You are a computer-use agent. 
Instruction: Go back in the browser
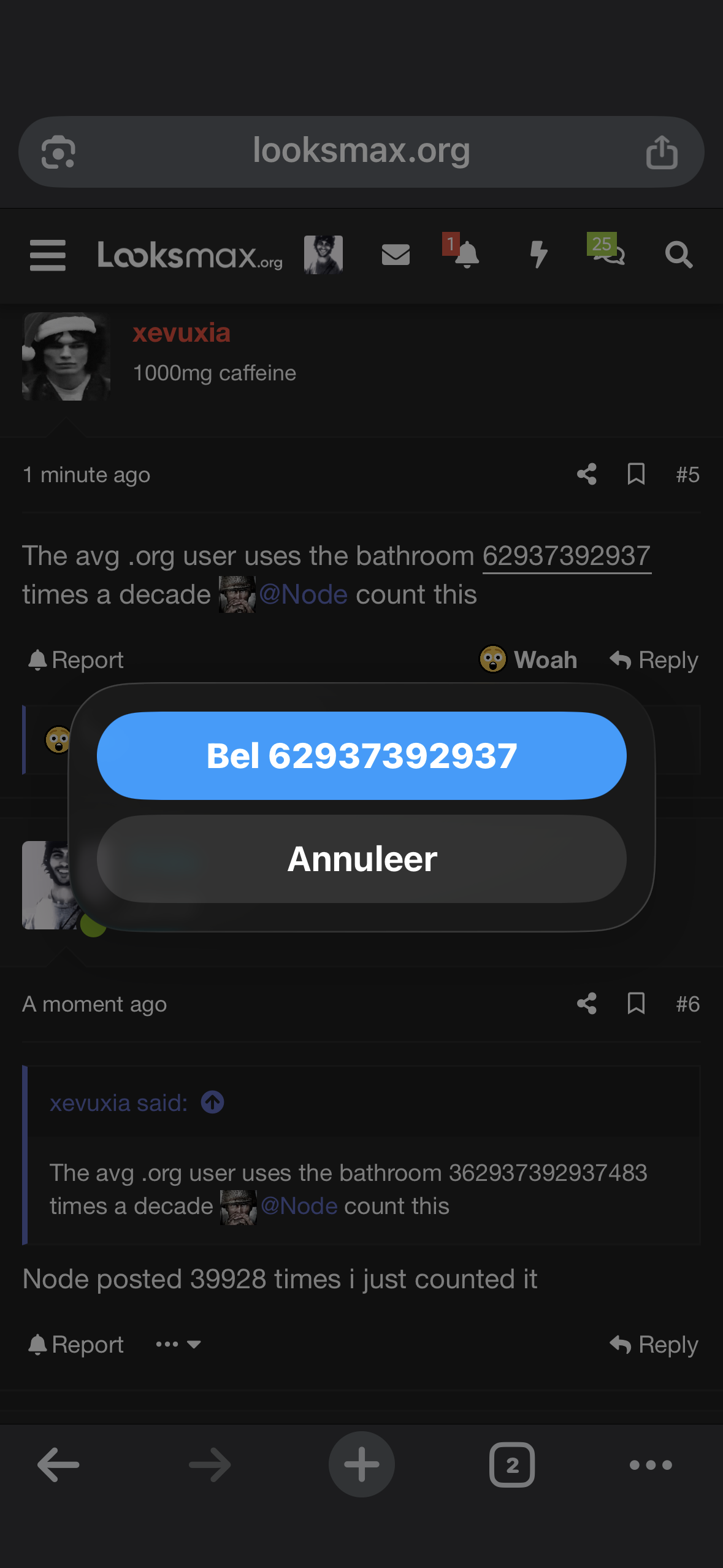[x=58, y=1465]
